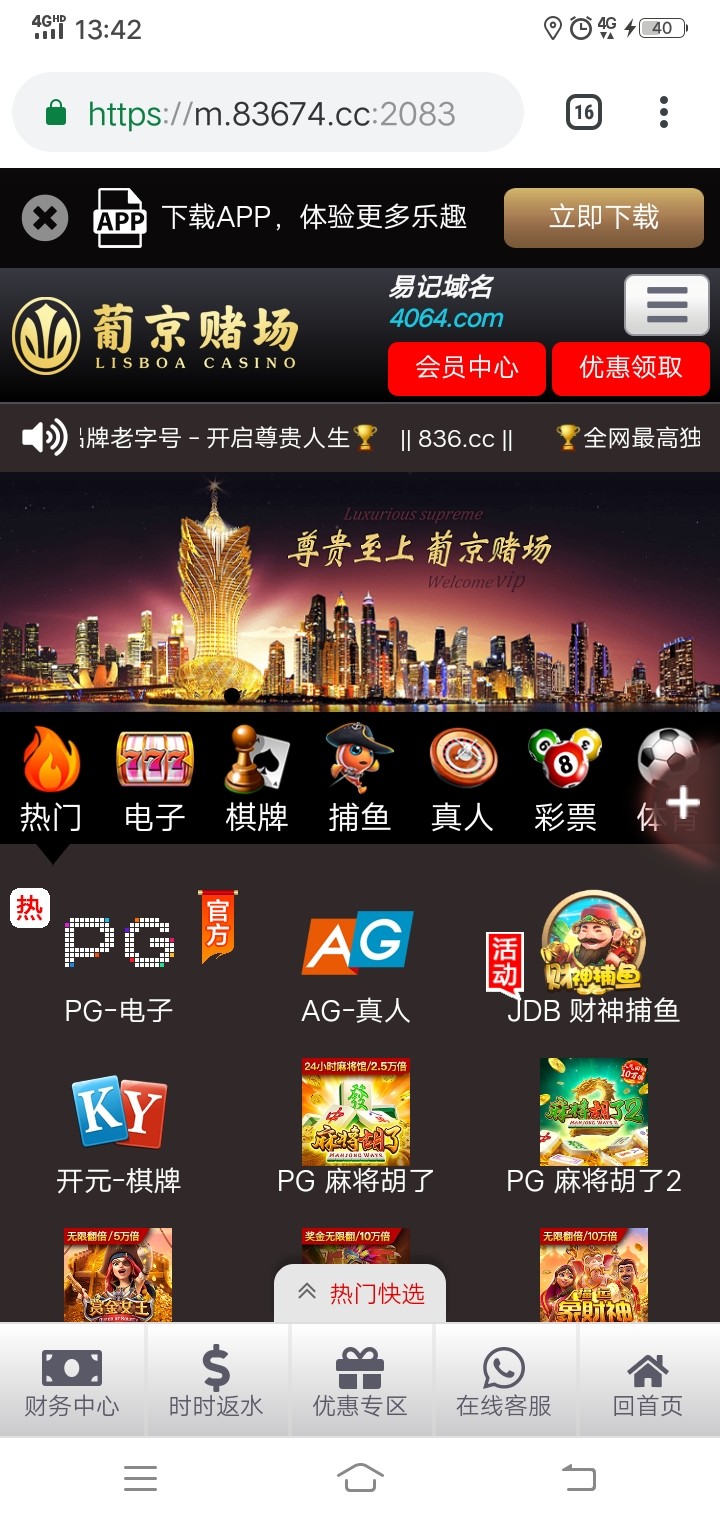Viewport: 720px width, 1520px height.
Task: Switch to the 棋牌 category
Action: [257, 782]
